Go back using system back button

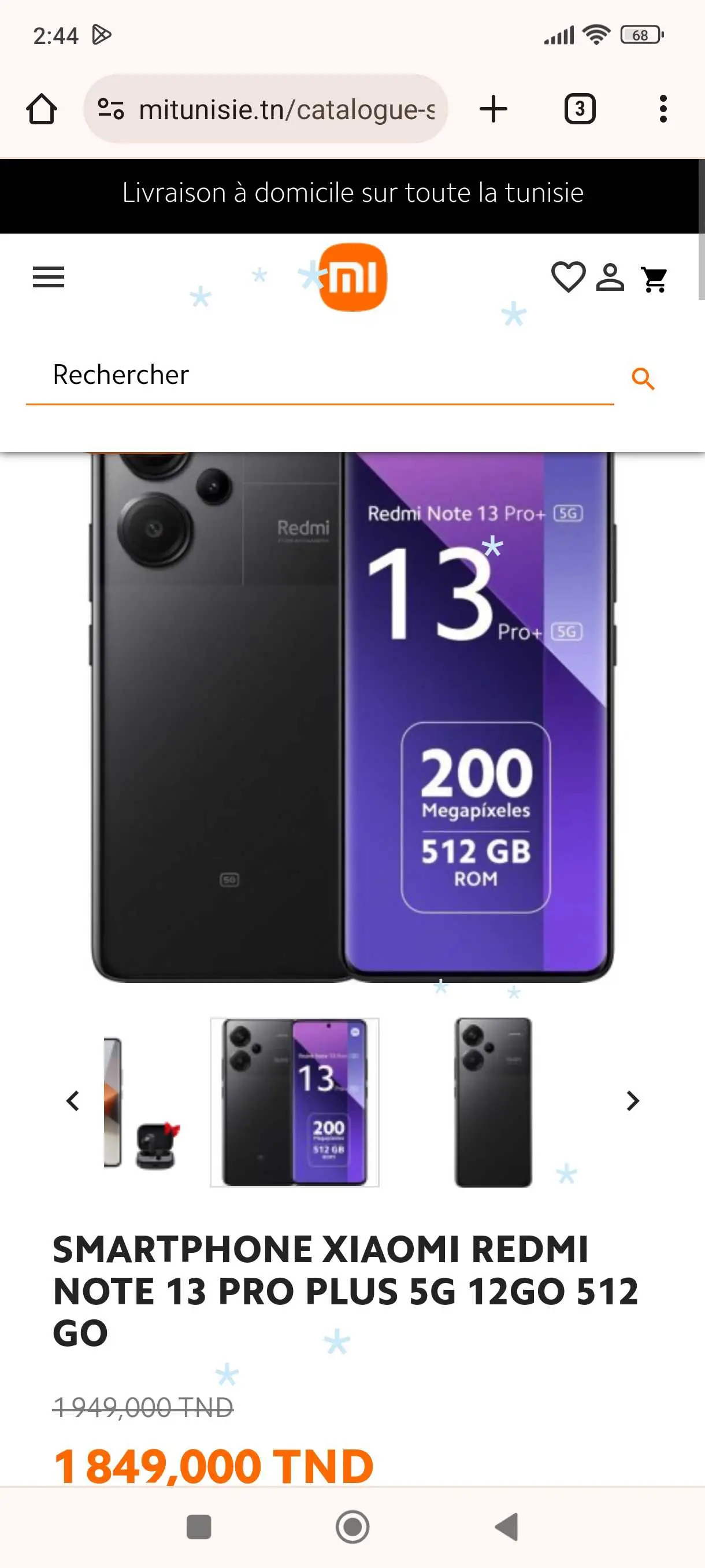coord(506,1526)
